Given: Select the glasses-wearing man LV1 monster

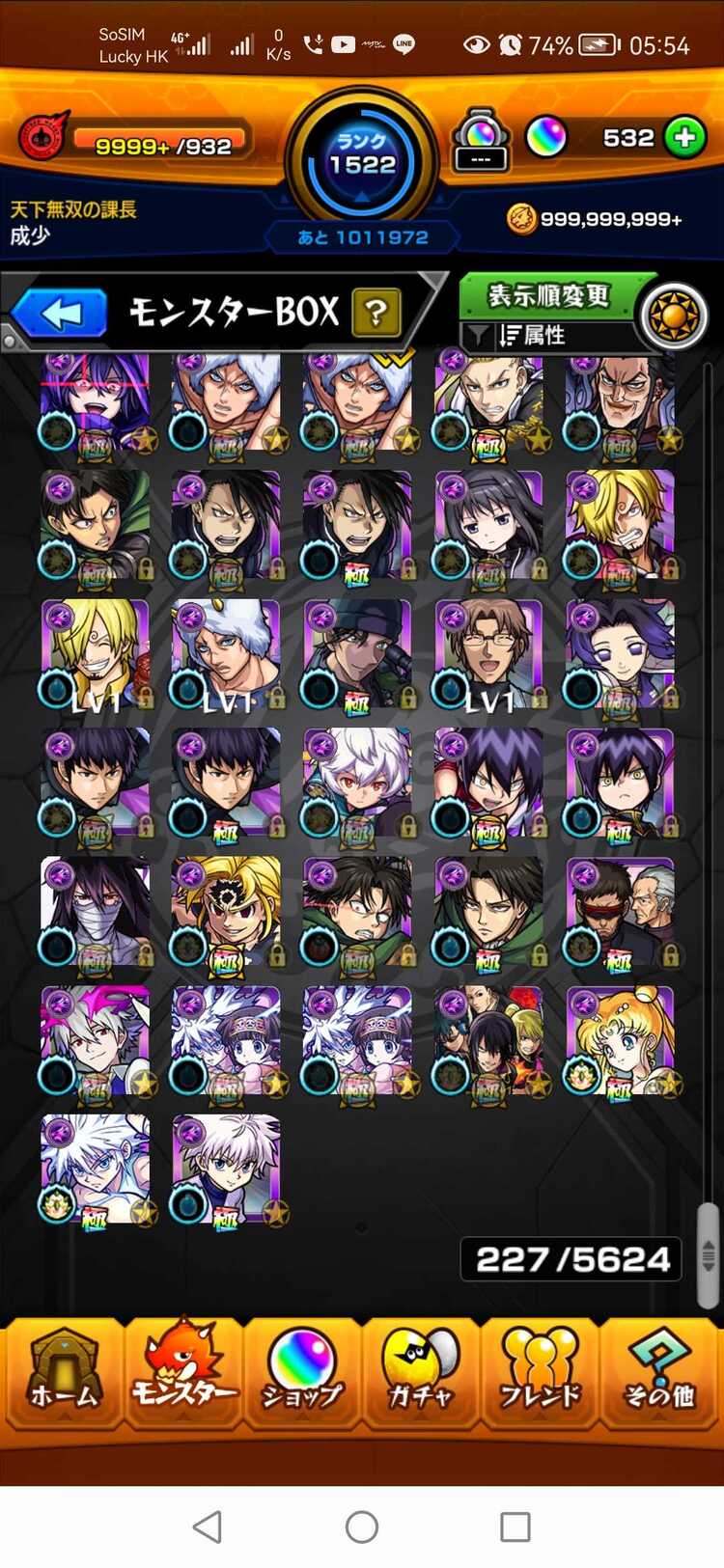Looking at the screenshot, I should [x=488, y=654].
